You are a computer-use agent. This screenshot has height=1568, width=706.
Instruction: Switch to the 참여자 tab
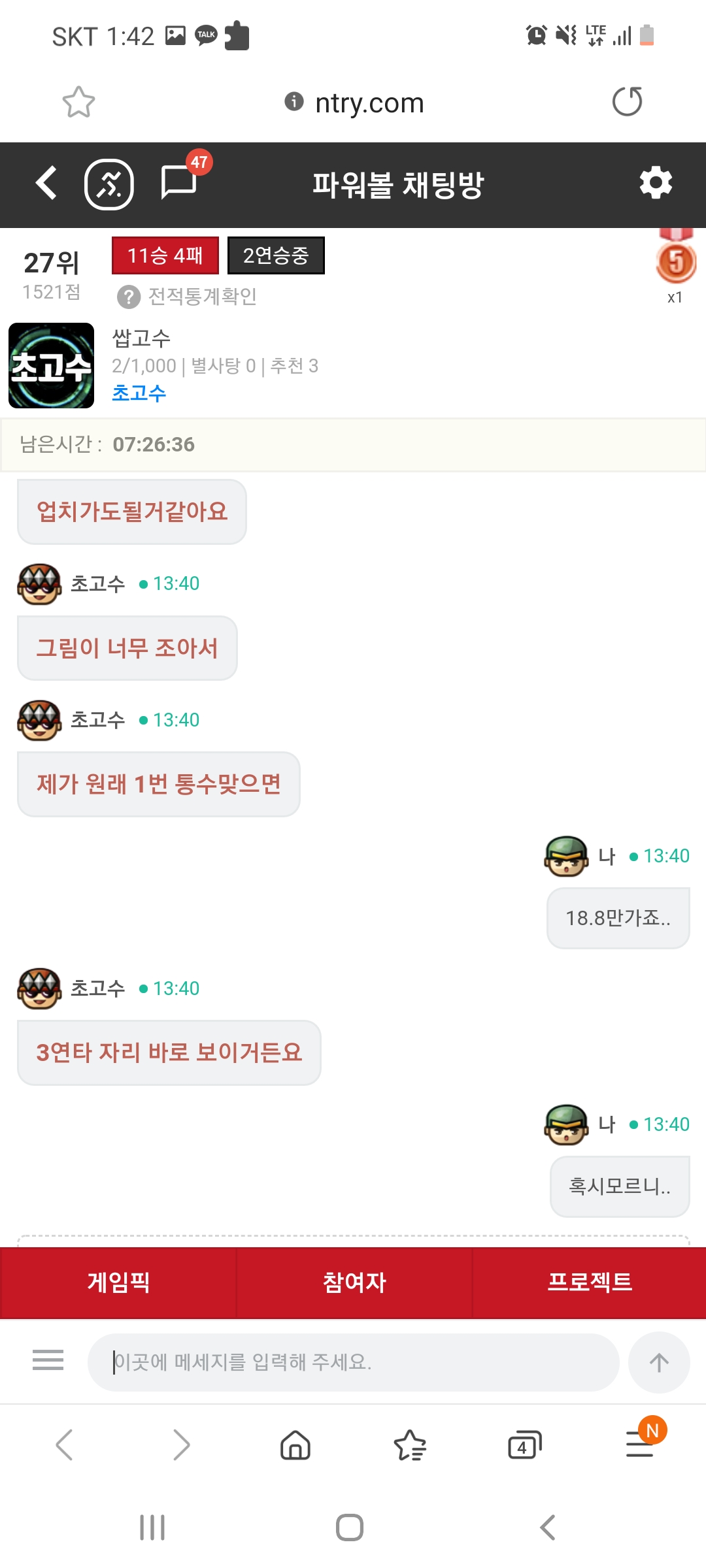click(354, 1282)
